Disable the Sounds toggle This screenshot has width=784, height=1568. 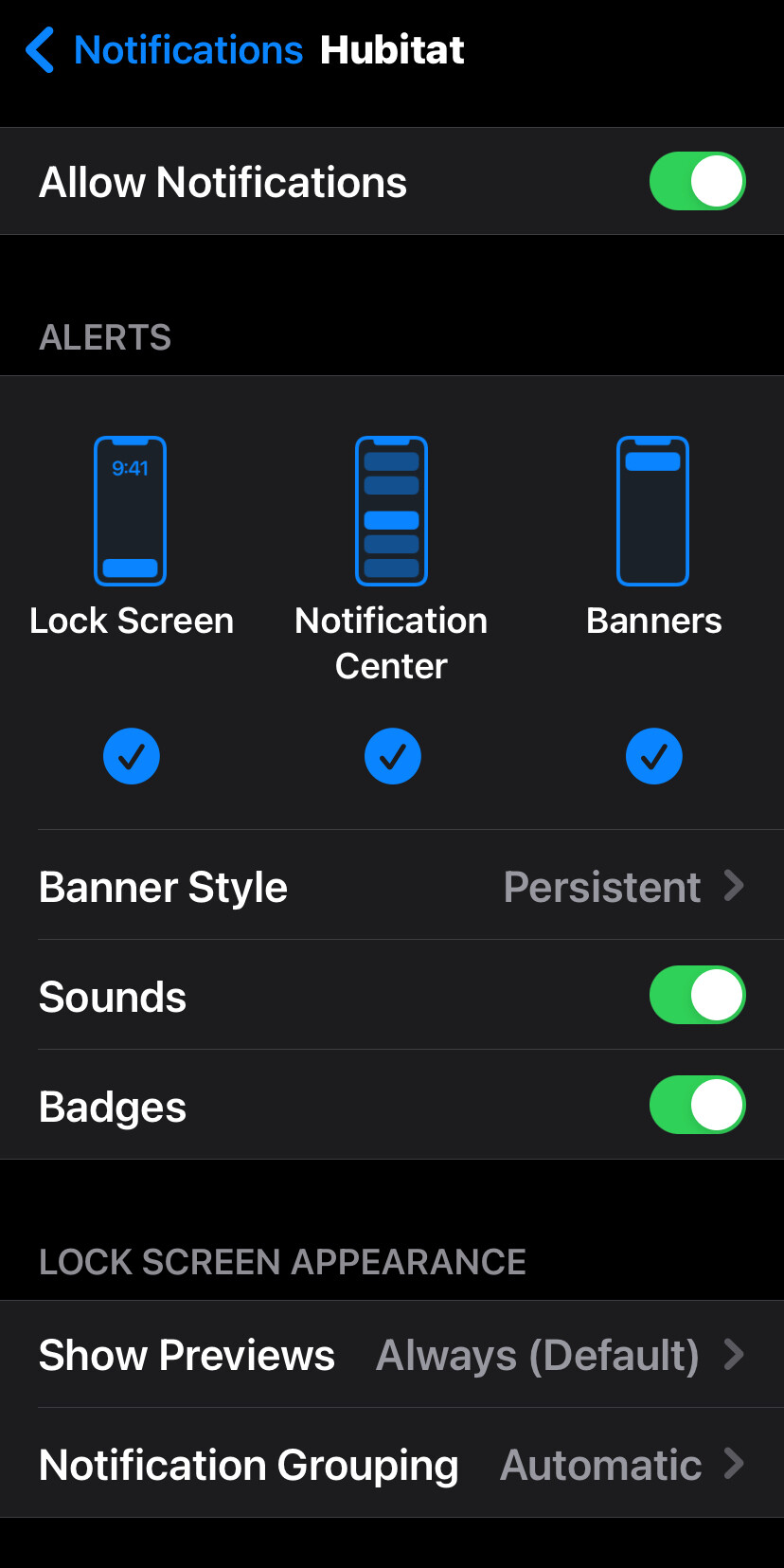[x=698, y=995]
